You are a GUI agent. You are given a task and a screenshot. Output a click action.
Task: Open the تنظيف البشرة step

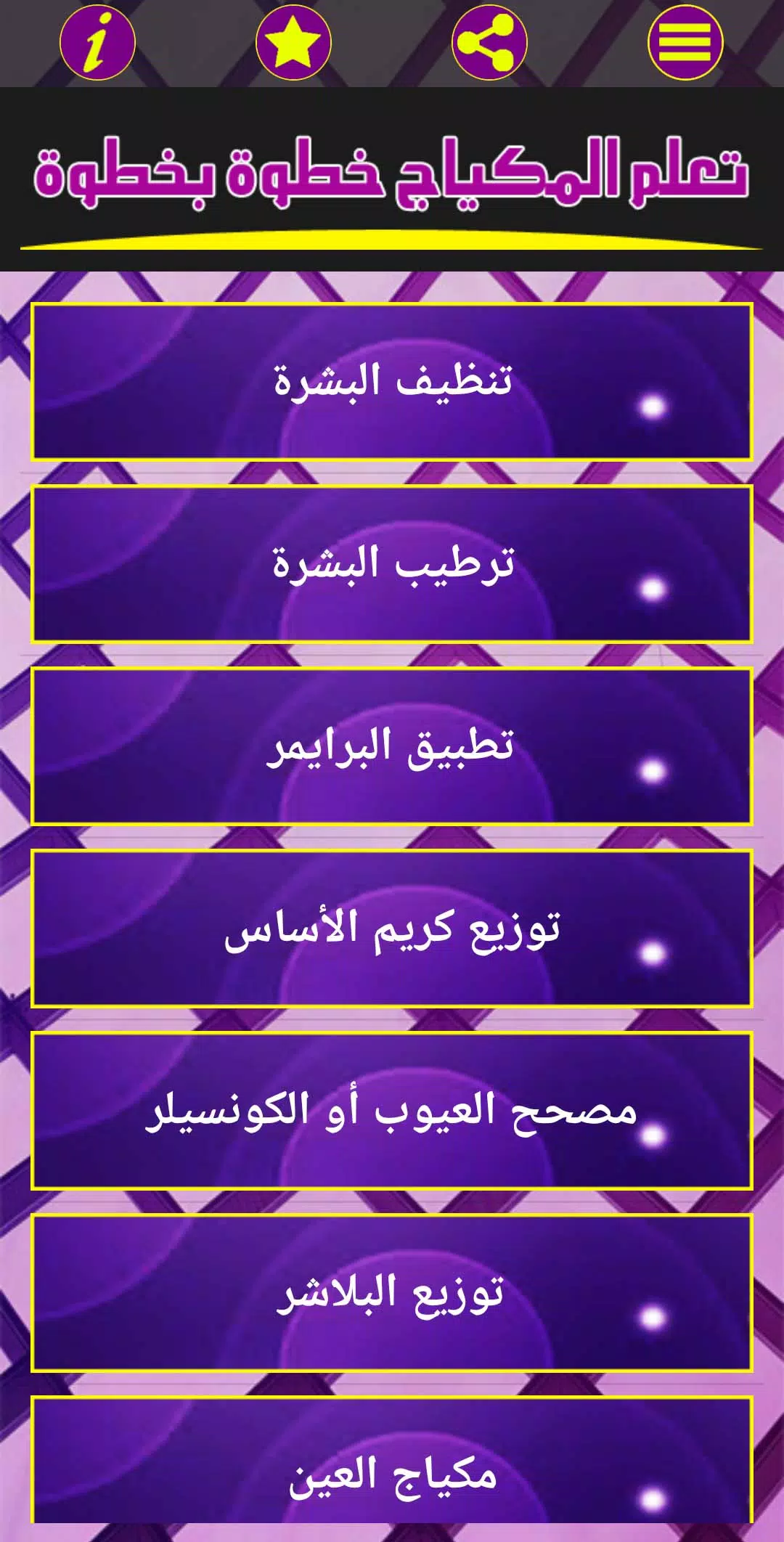coord(392,382)
